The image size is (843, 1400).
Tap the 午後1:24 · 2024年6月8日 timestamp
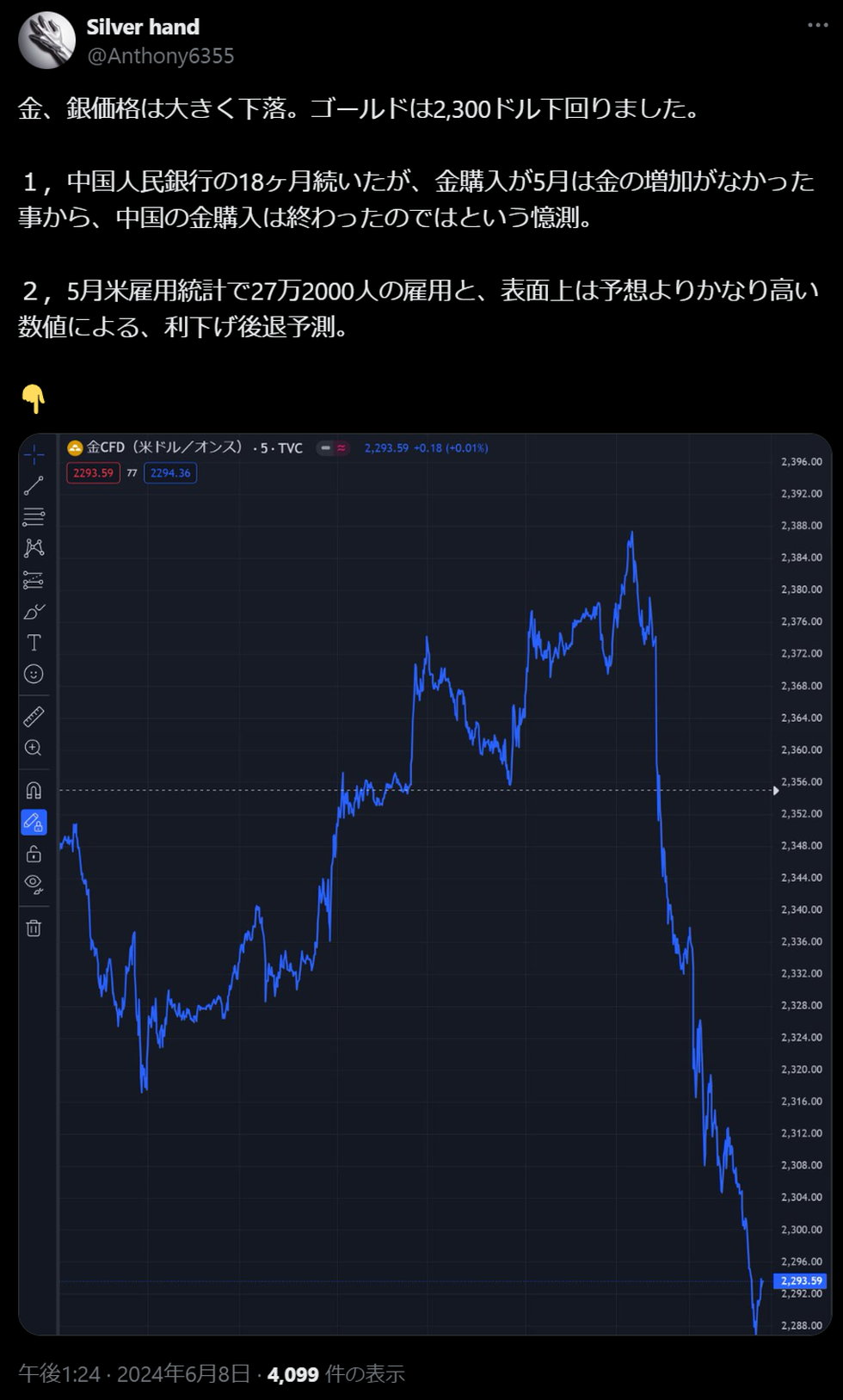click(x=134, y=1373)
